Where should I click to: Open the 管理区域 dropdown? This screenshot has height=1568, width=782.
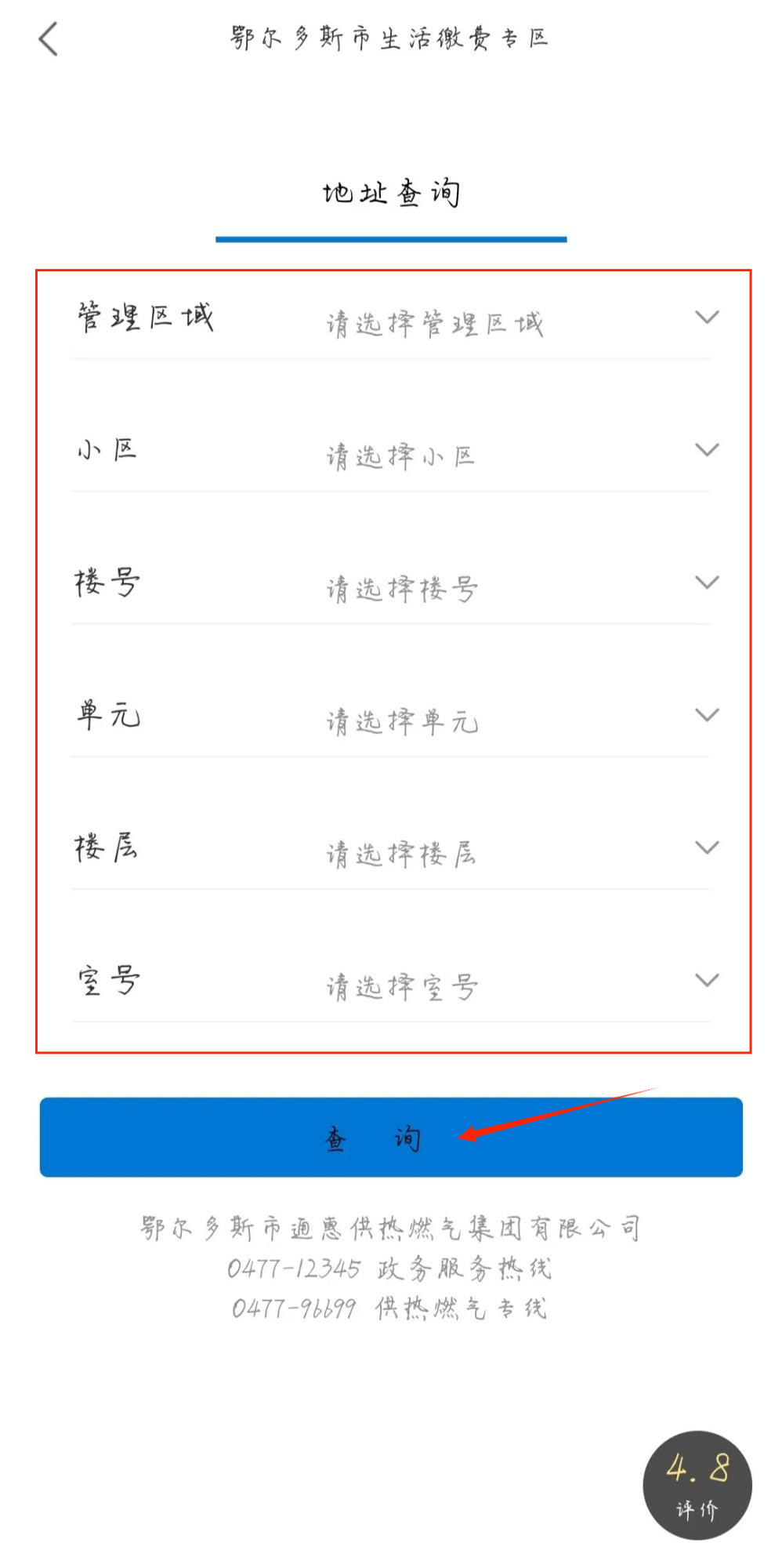click(392, 318)
